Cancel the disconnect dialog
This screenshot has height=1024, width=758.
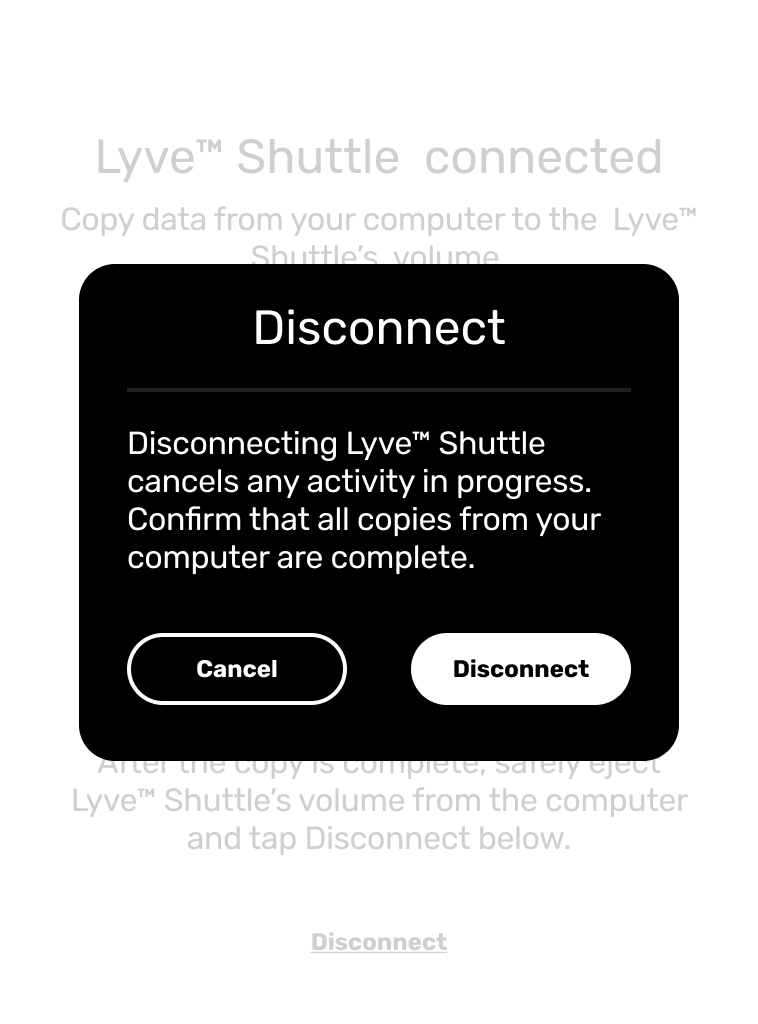(x=237, y=669)
